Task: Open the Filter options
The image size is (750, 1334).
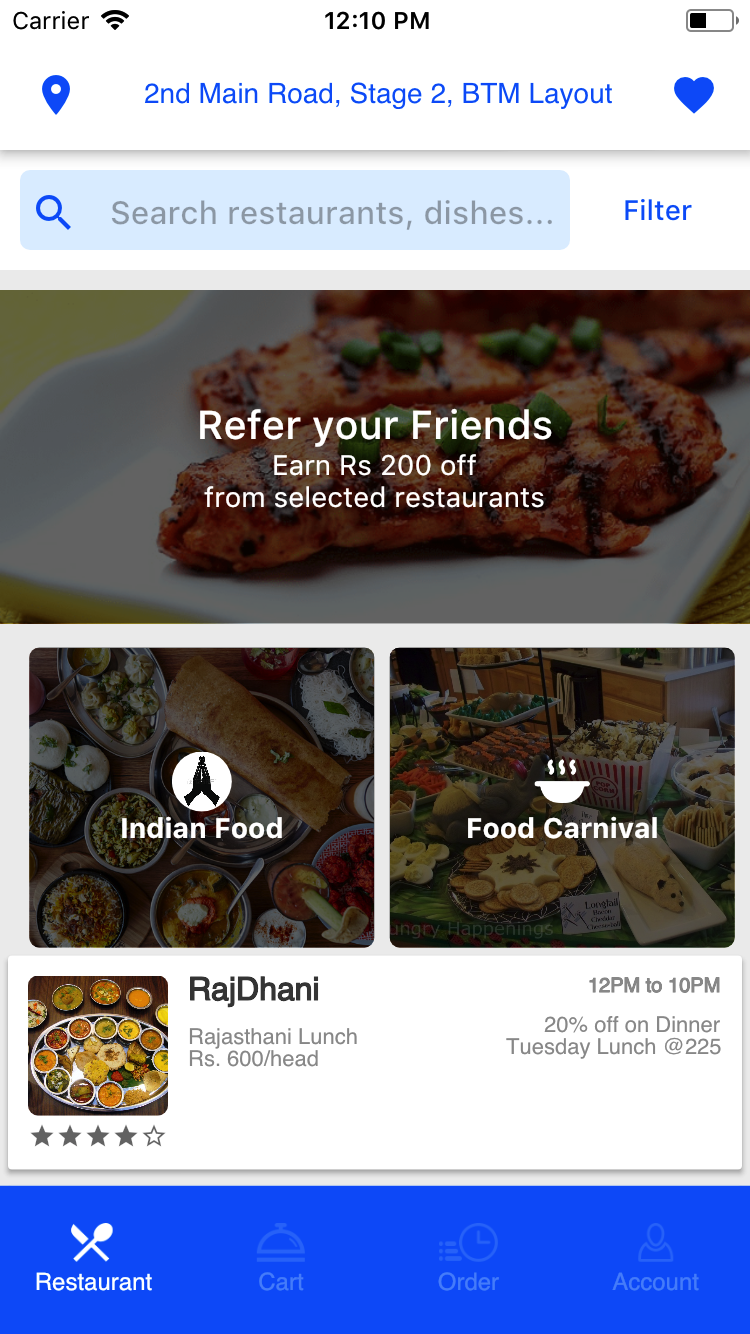Action: click(657, 210)
